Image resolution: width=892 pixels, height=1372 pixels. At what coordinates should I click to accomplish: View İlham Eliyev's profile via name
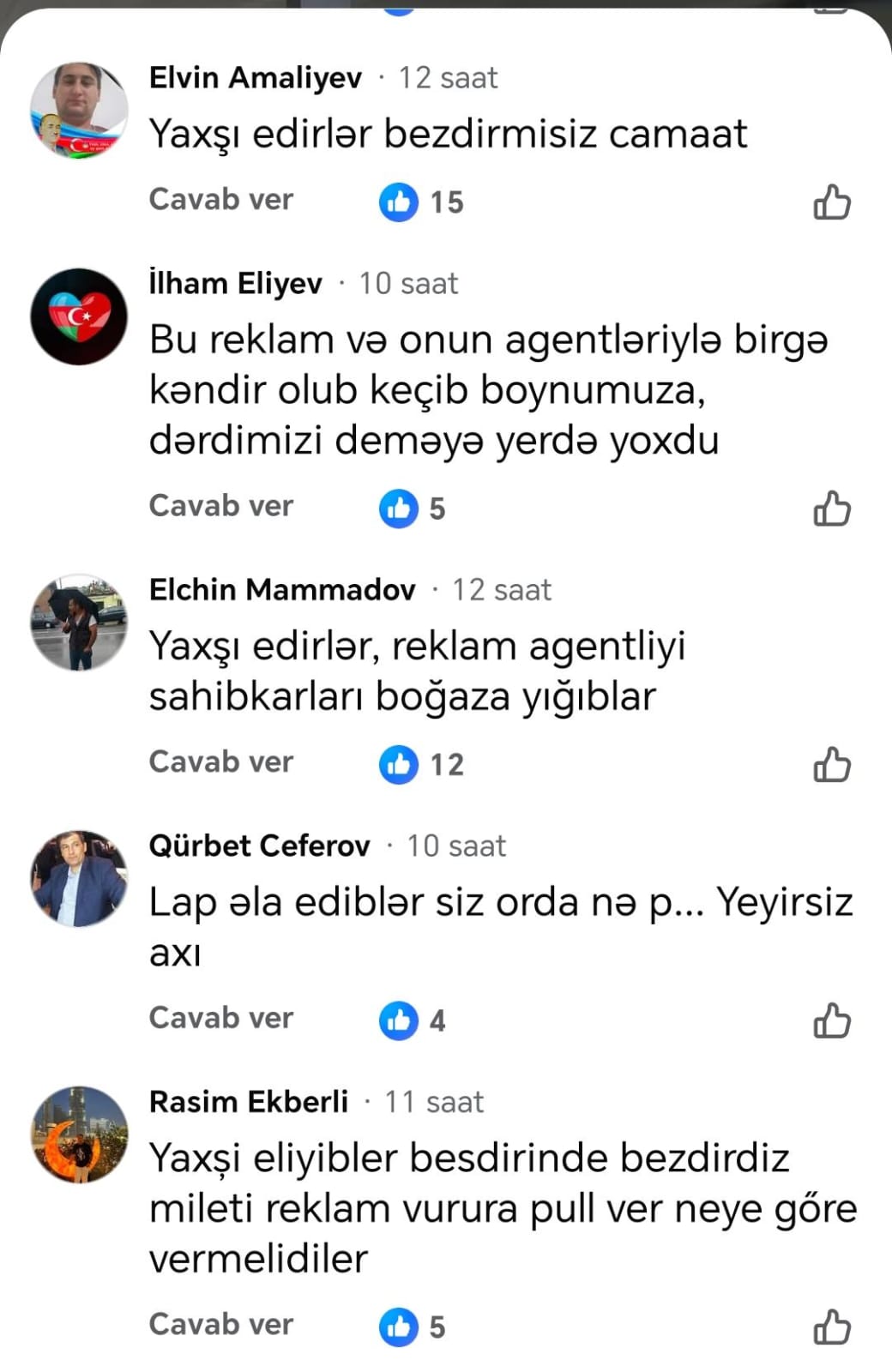(x=235, y=283)
